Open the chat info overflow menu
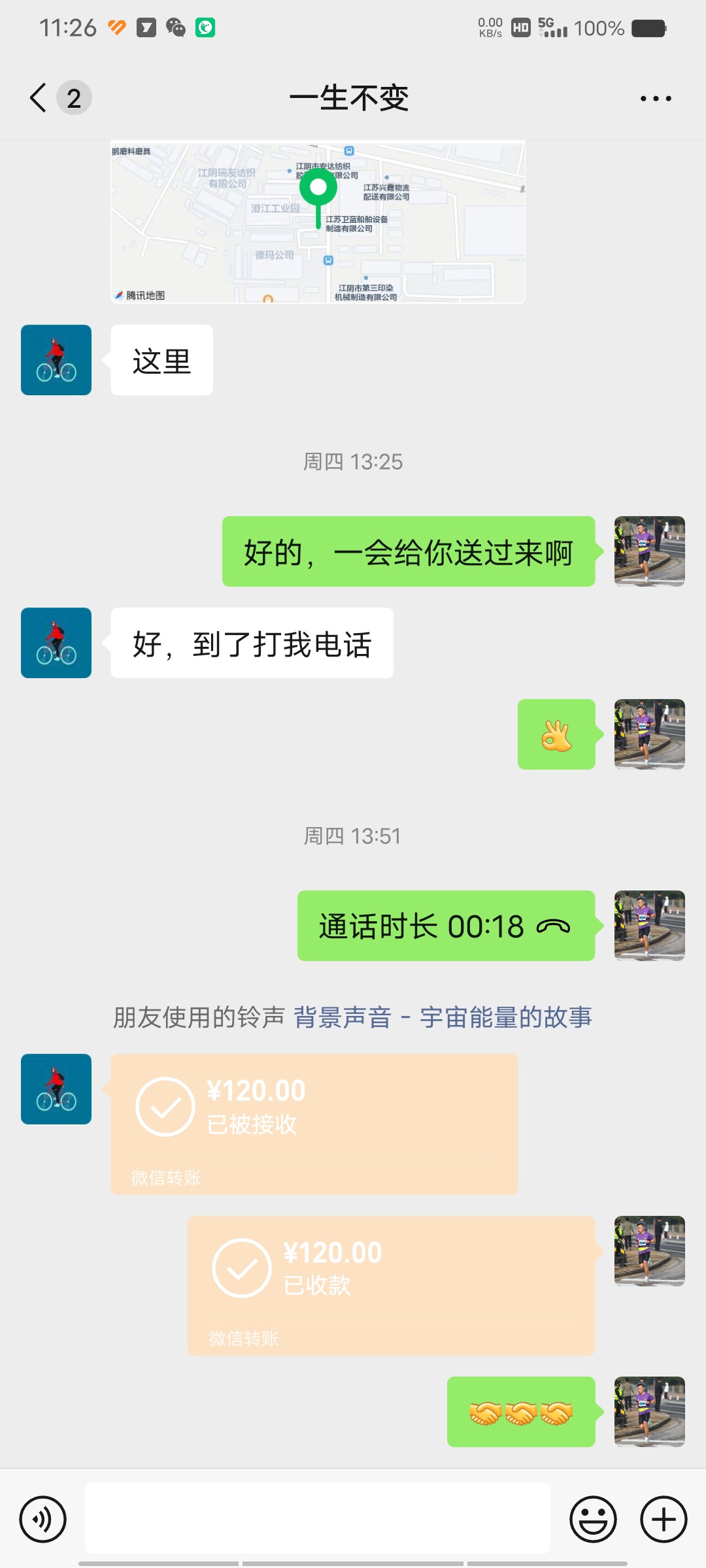This screenshot has height=1568, width=706. 655,98
